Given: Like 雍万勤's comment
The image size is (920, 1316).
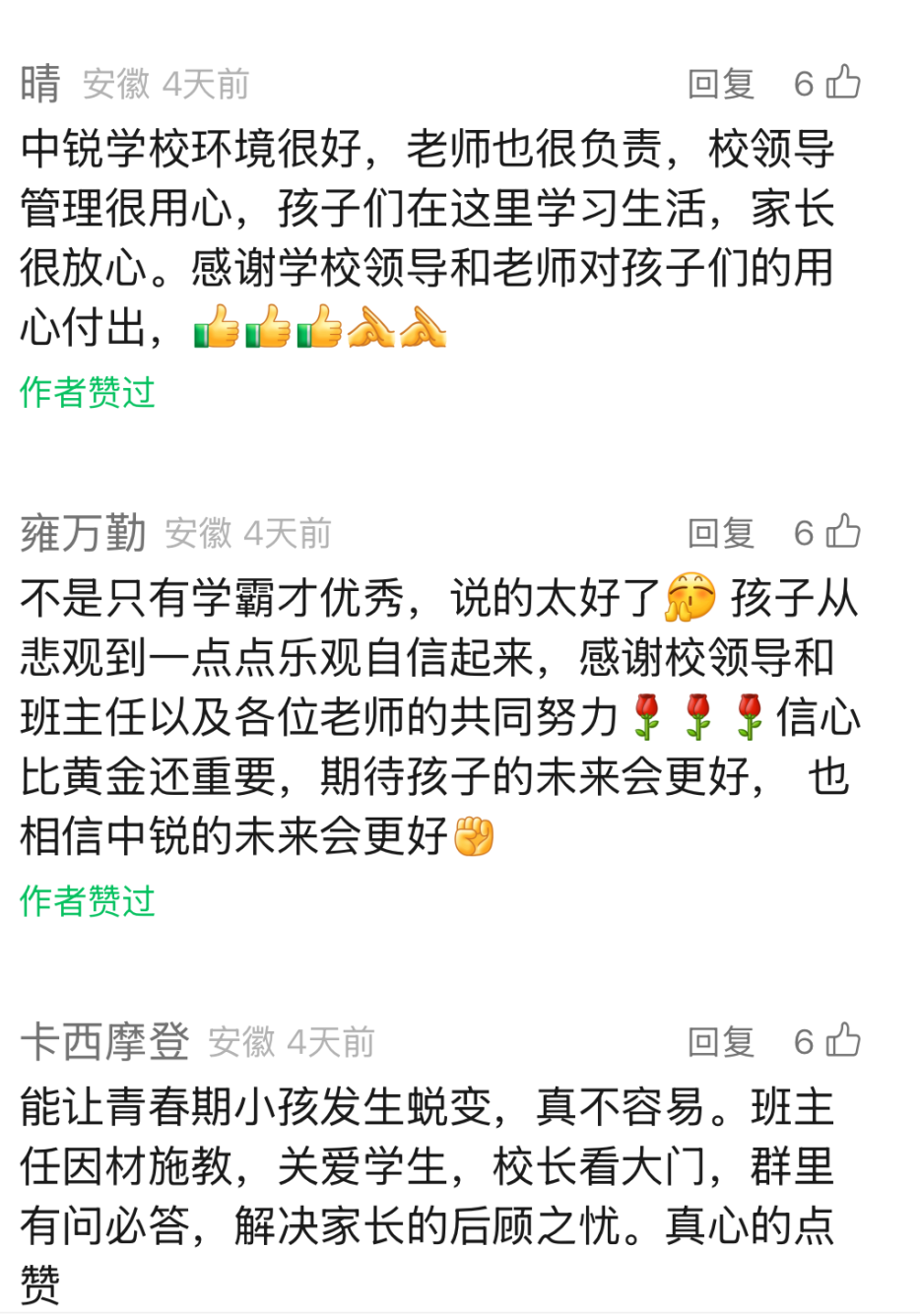Looking at the screenshot, I should coord(842,532).
